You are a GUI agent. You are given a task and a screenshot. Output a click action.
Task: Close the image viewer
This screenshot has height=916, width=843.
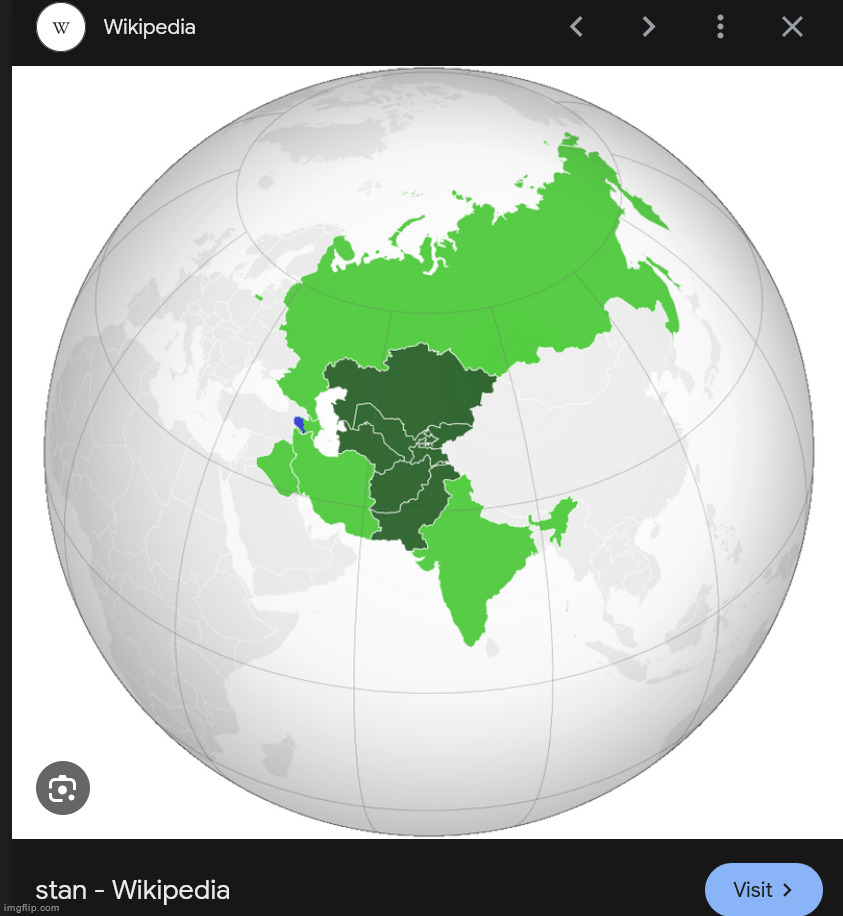click(x=792, y=27)
